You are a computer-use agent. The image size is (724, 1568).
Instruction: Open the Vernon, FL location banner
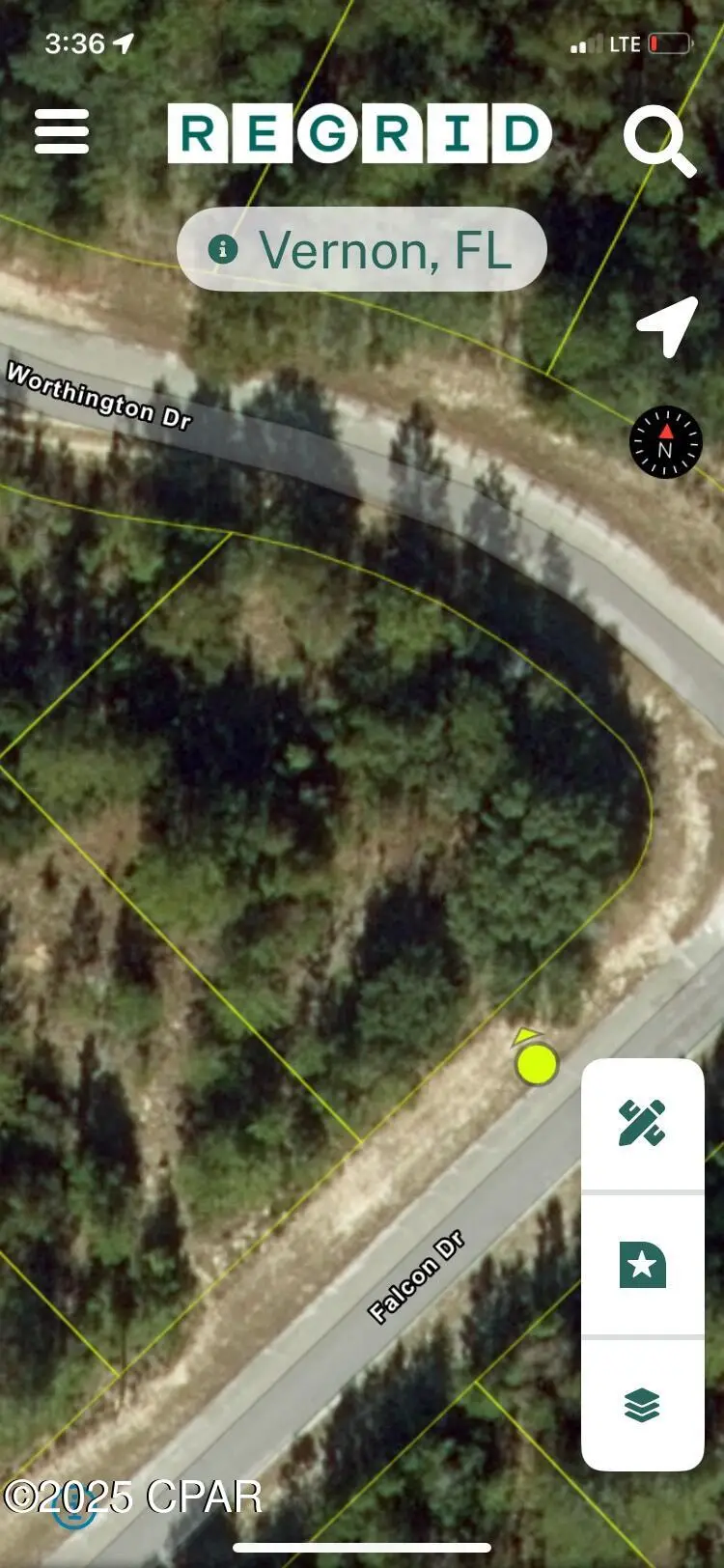(362, 248)
